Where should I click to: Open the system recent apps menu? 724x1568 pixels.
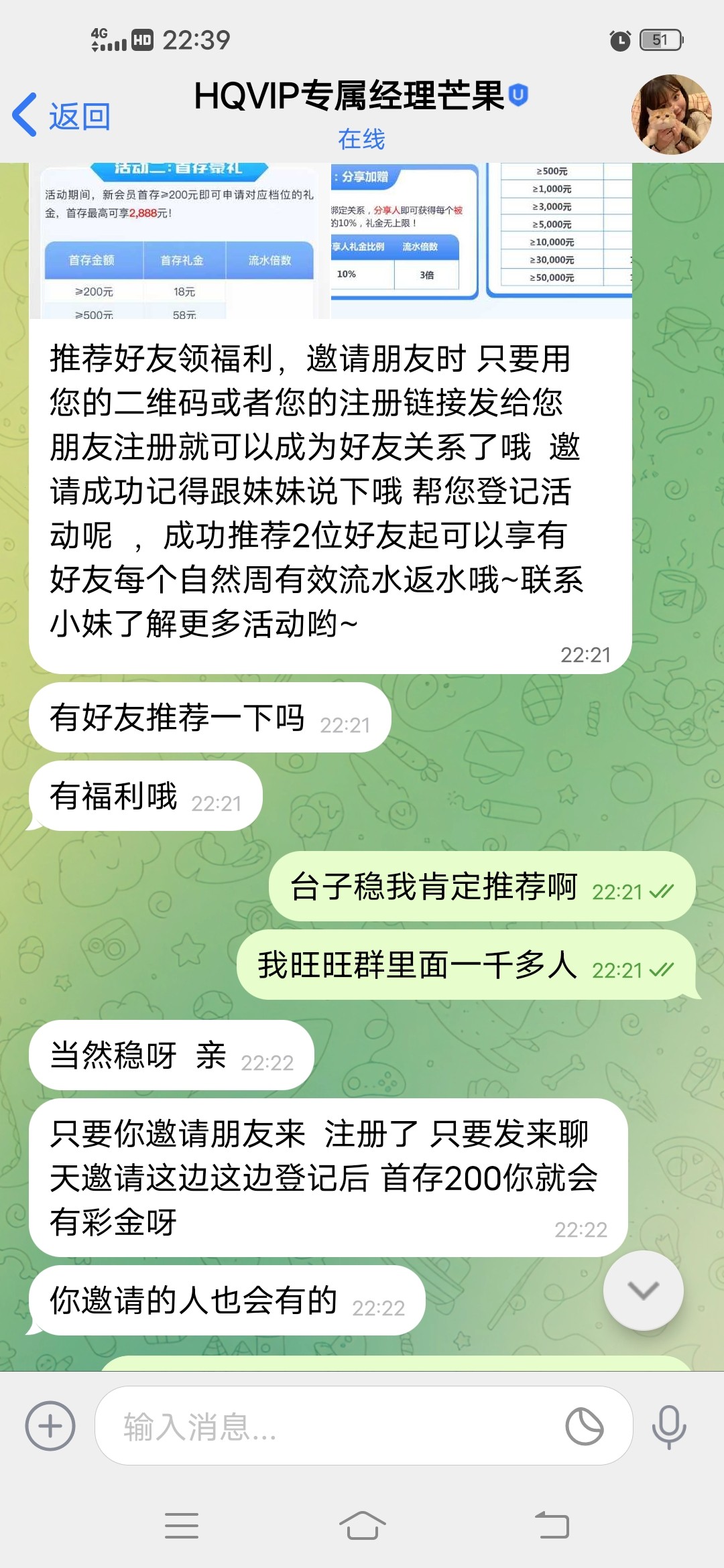click(x=181, y=1526)
